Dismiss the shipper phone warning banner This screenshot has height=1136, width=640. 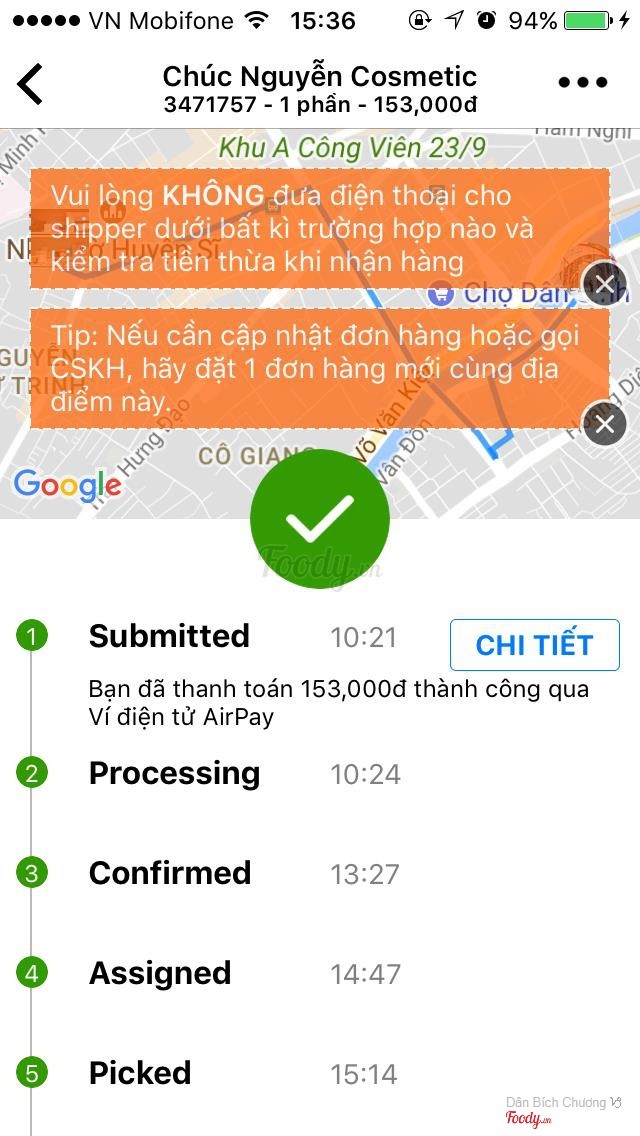[x=604, y=285]
